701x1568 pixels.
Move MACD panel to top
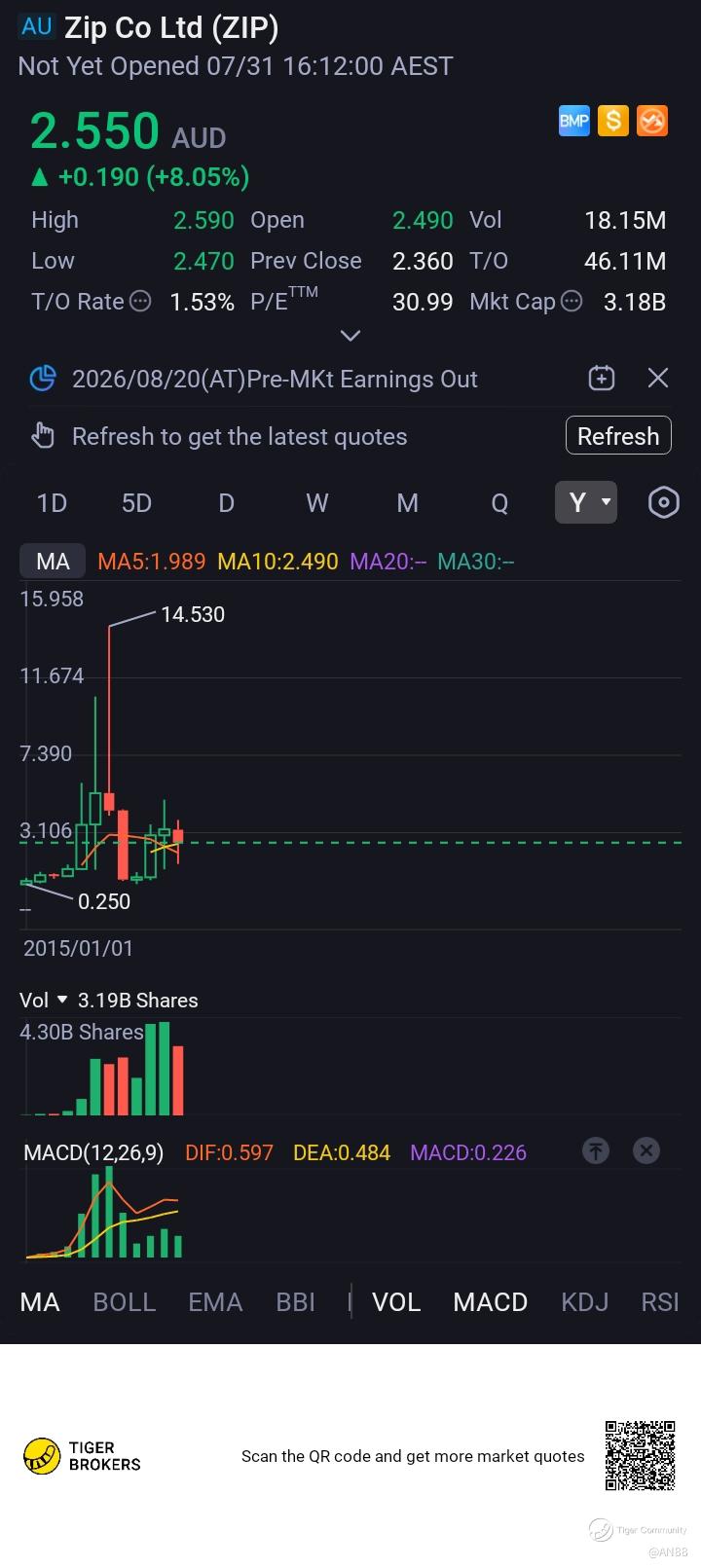(x=596, y=1150)
